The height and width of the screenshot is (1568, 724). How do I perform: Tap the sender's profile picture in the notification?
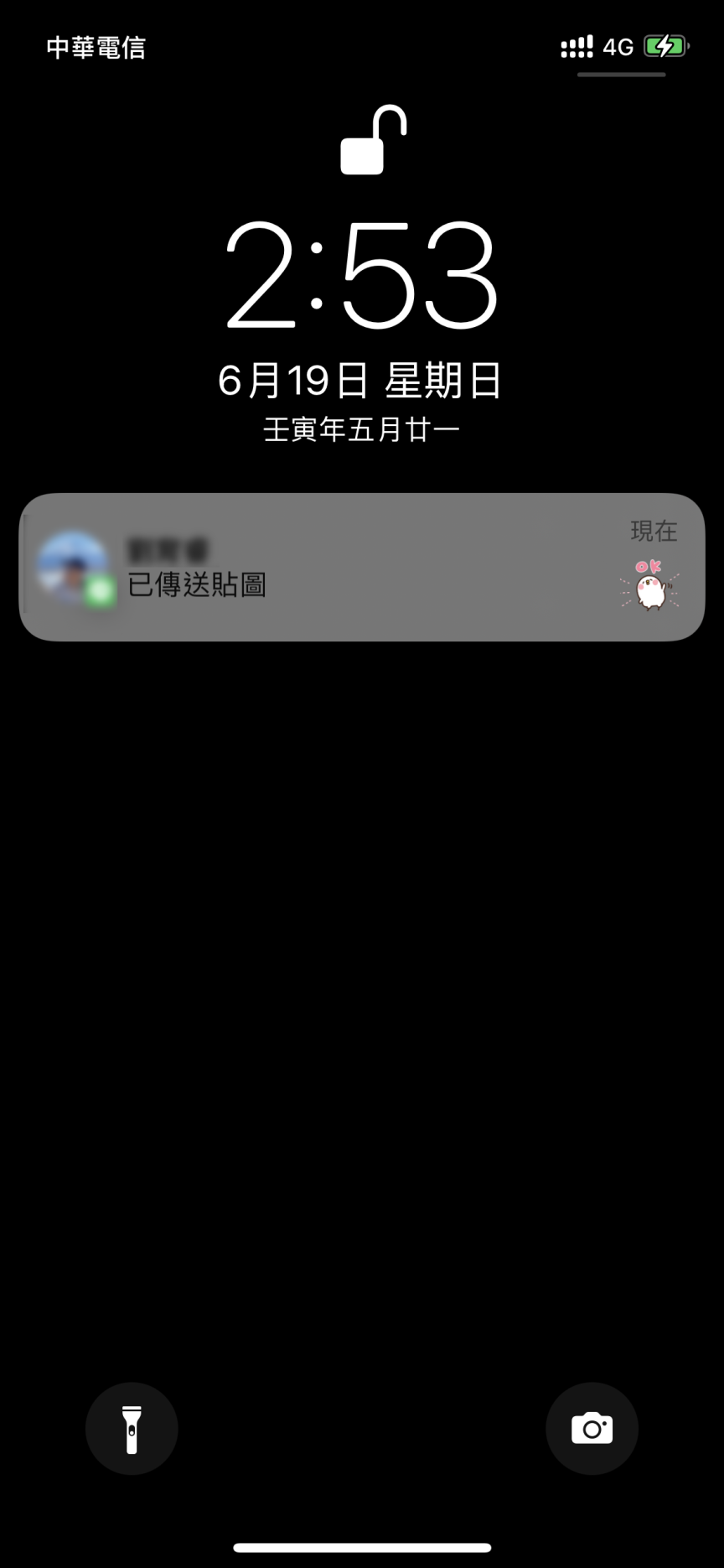[x=72, y=565]
